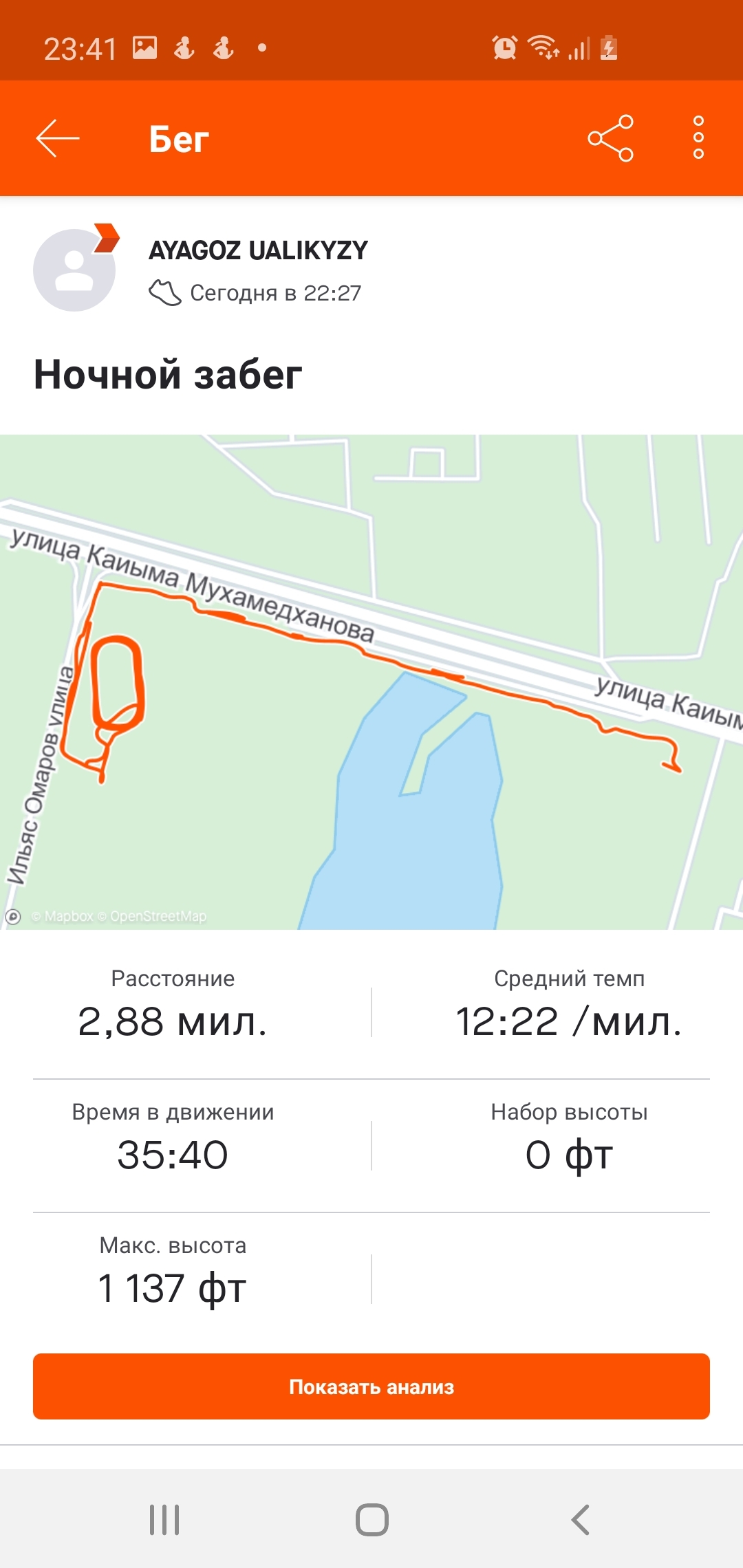Viewport: 743px width, 1568px height.
Task: Tap the Показать анализ button
Action: coord(371,1386)
